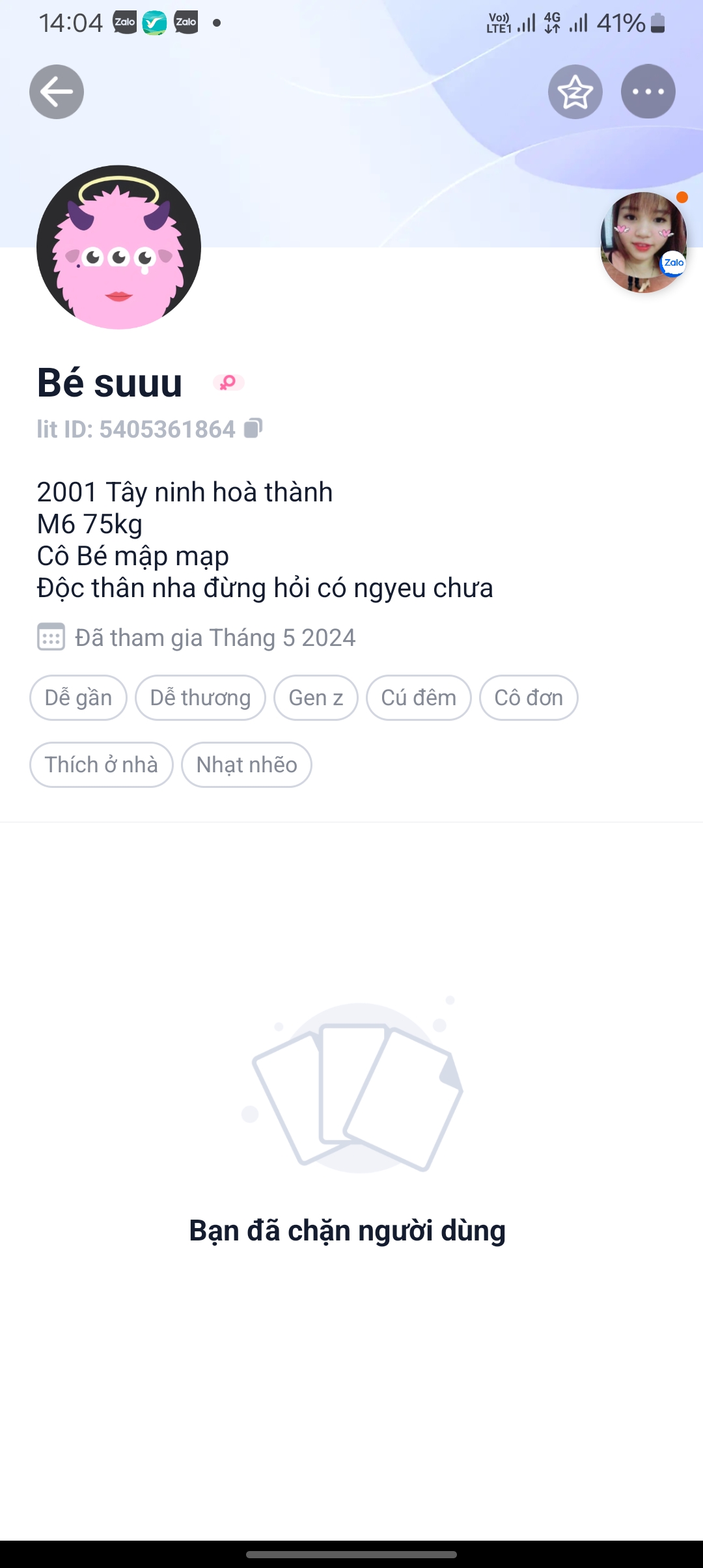View Bé suuu's profile avatar
The width and height of the screenshot is (703, 1568).
tap(118, 247)
